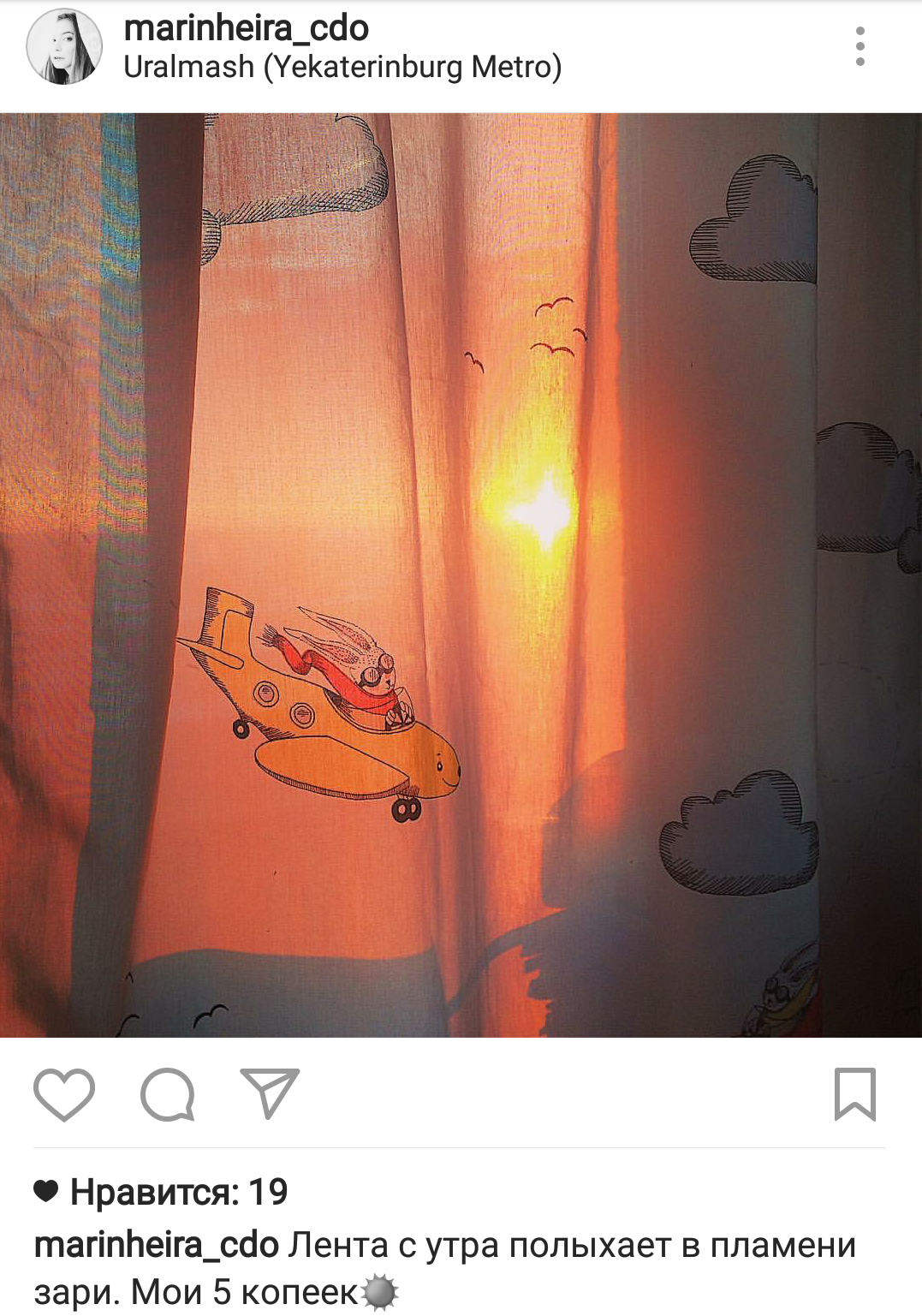922x1316 pixels.
Task: Open the Uralmash (Yekaterinburg Metro) location
Action: coord(342,67)
